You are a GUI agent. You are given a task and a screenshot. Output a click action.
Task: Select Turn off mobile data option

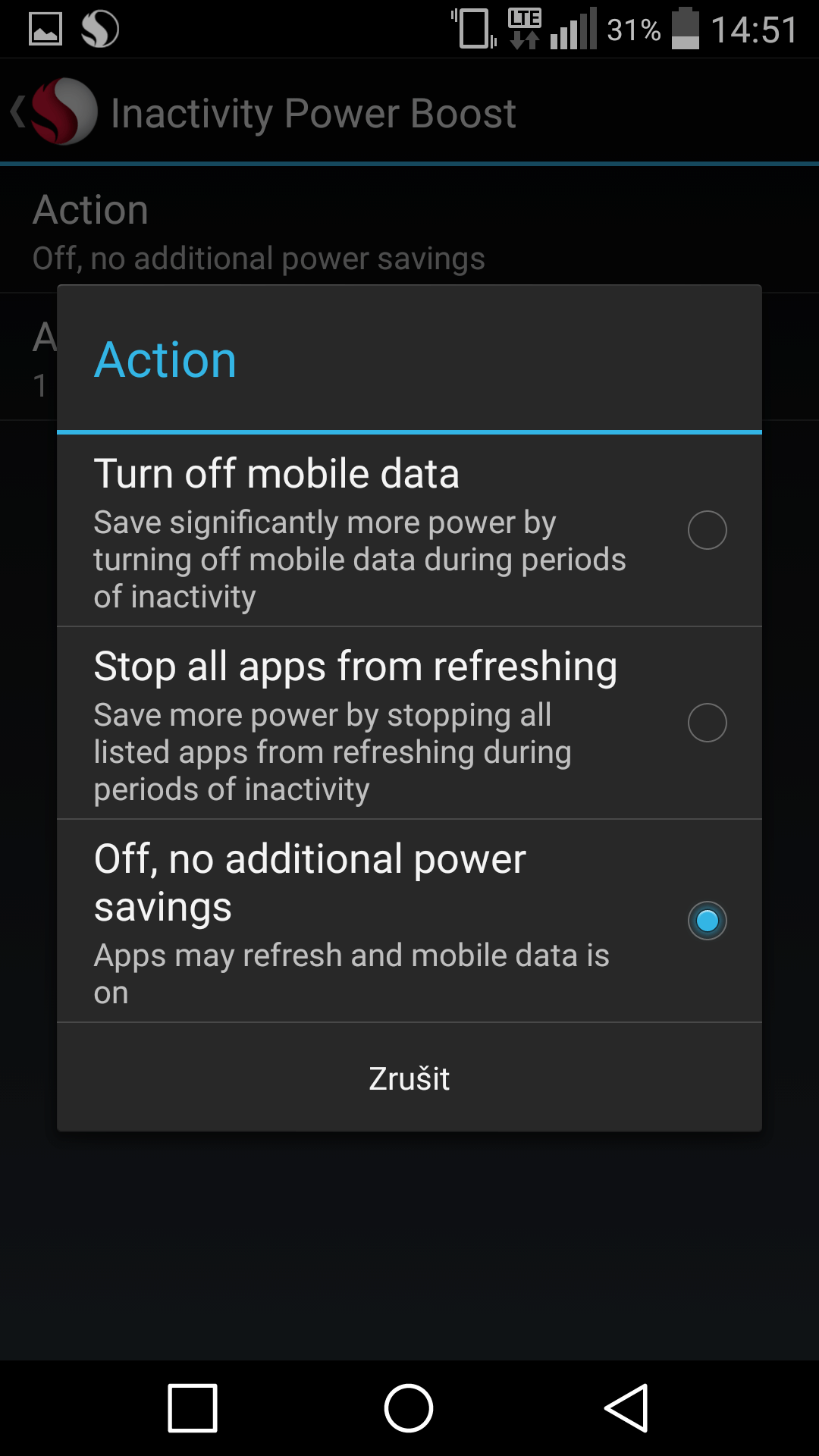point(409,530)
